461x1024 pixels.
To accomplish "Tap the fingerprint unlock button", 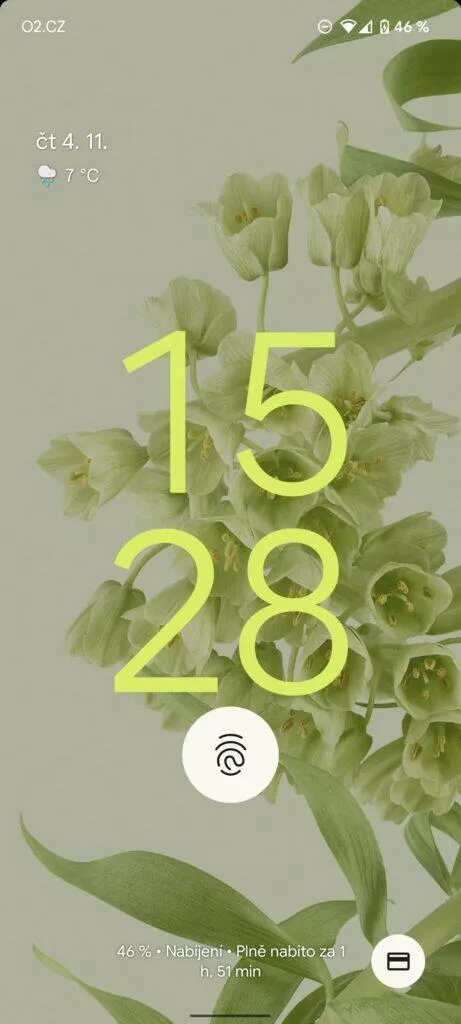I will [x=230, y=754].
